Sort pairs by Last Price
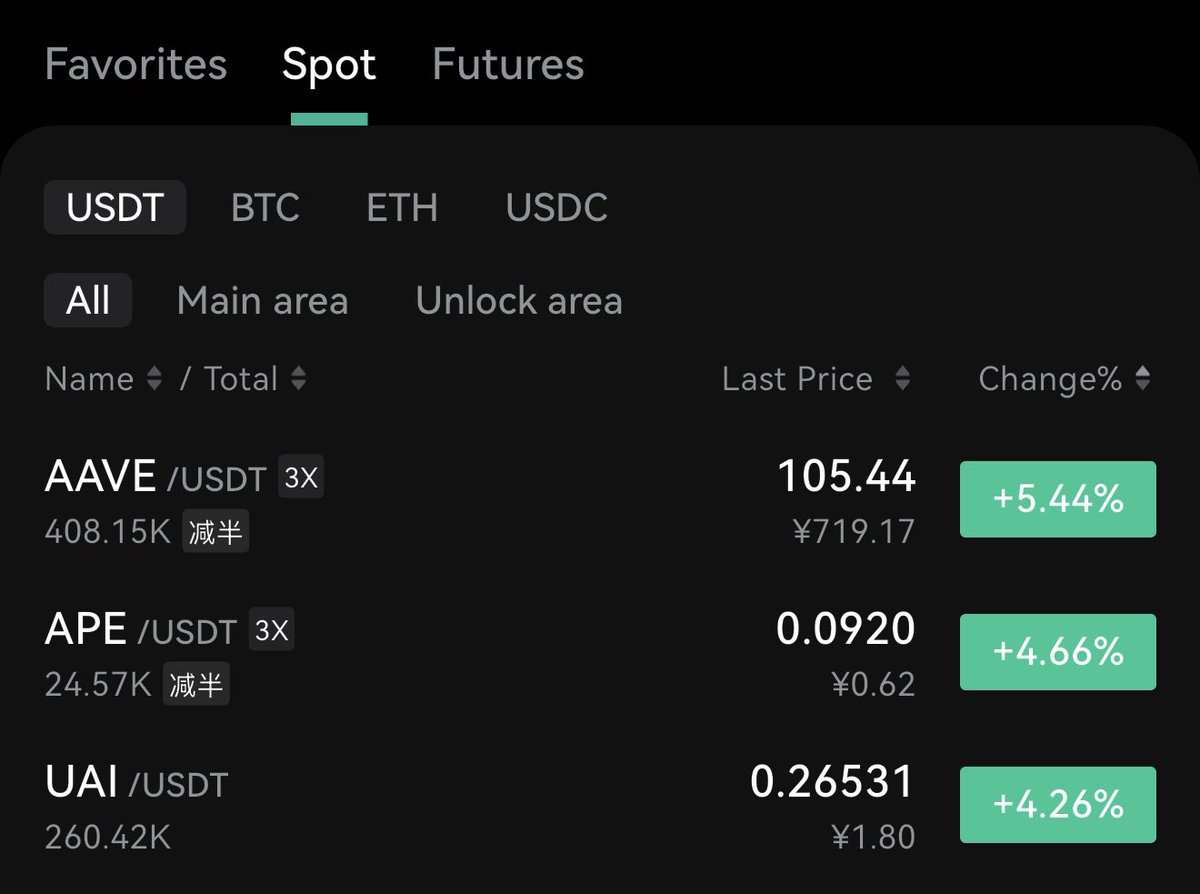This screenshot has width=1200, height=894. point(815,379)
